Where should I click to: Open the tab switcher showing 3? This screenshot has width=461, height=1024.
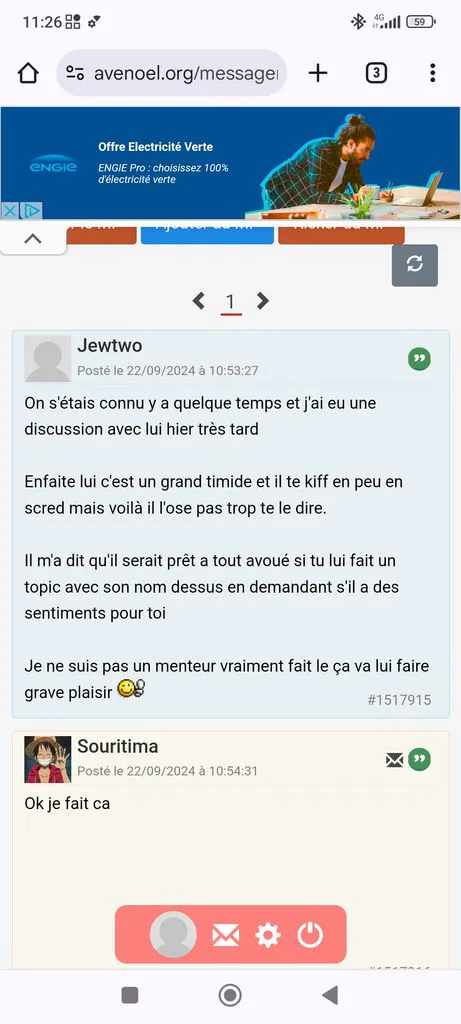(x=375, y=73)
